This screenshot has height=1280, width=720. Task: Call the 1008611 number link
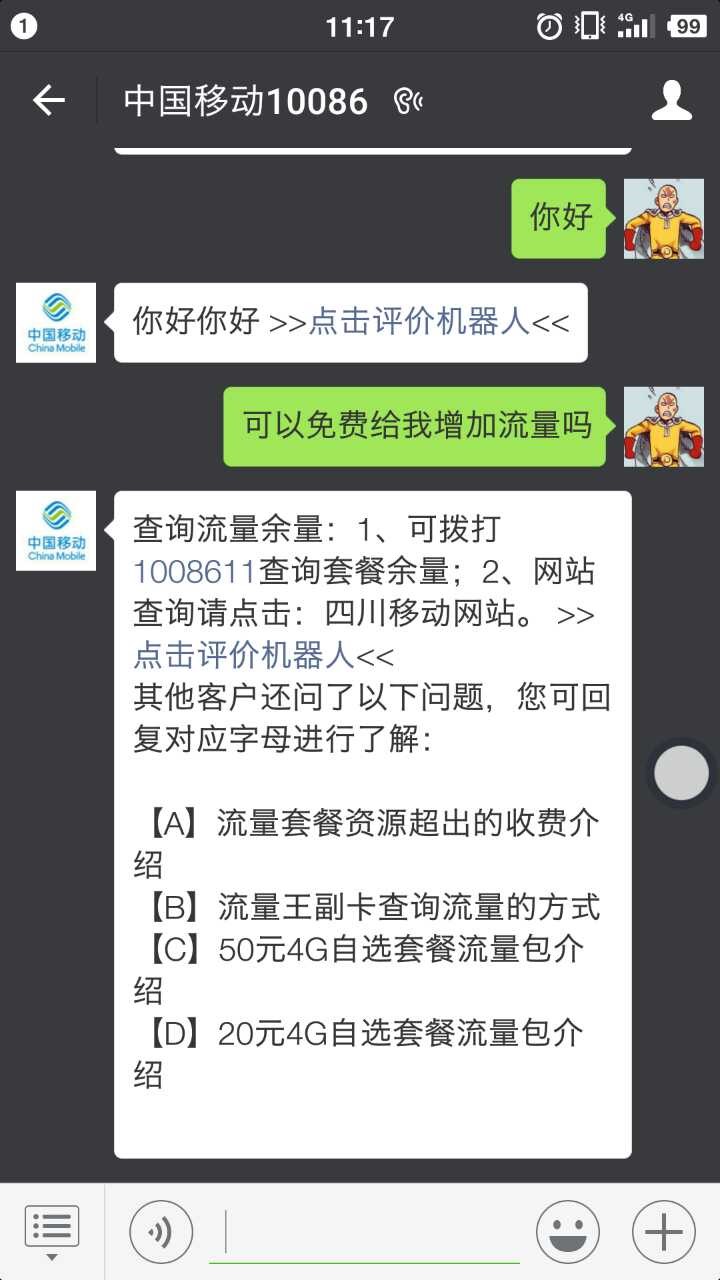coord(196,572)
